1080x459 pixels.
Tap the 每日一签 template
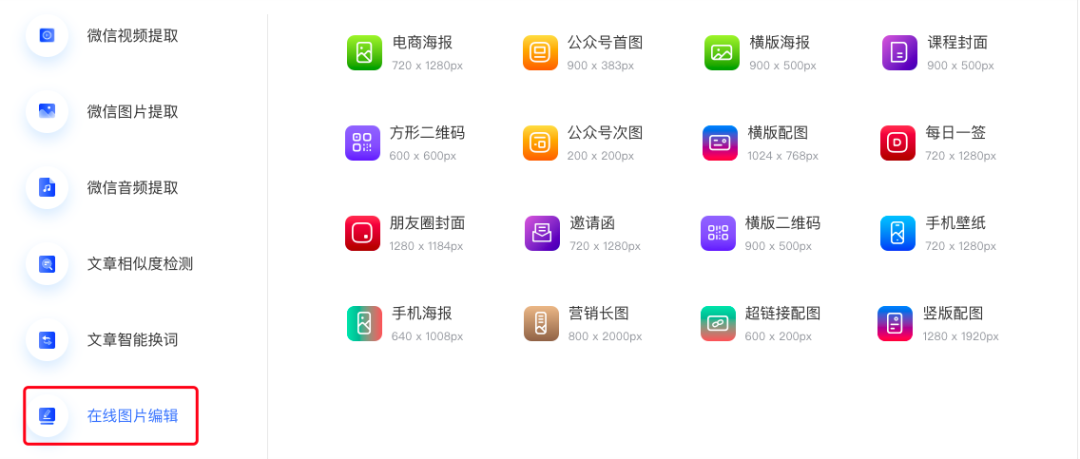(938, 143)
